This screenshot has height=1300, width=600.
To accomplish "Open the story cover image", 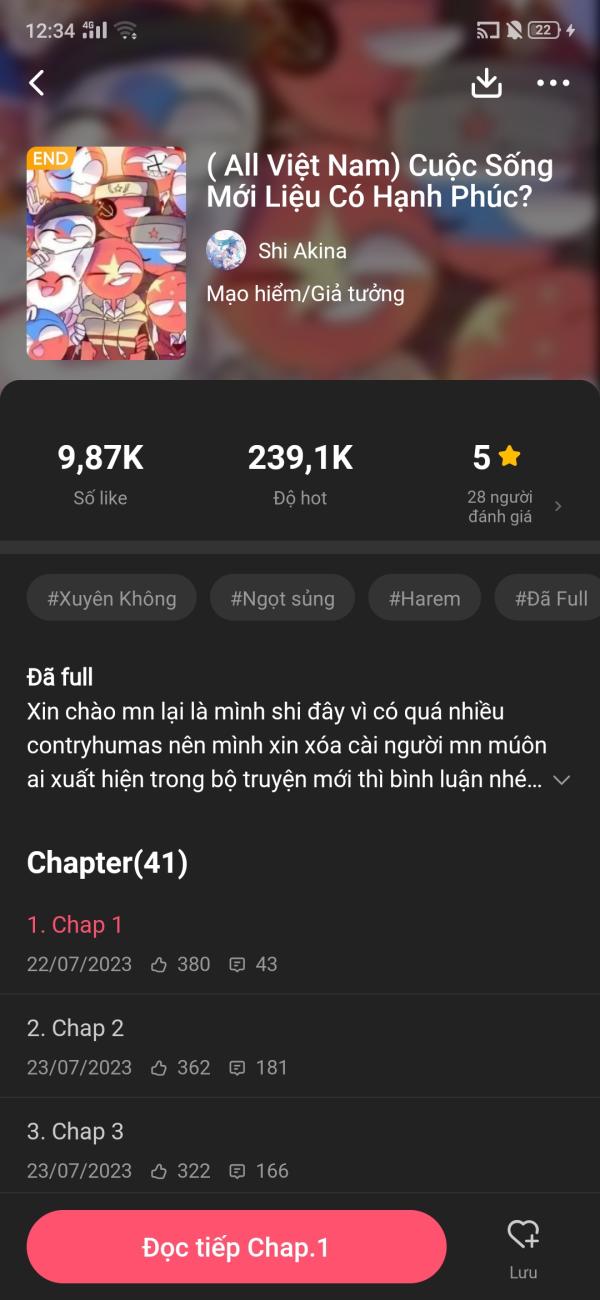I will [x=106, y=253].
